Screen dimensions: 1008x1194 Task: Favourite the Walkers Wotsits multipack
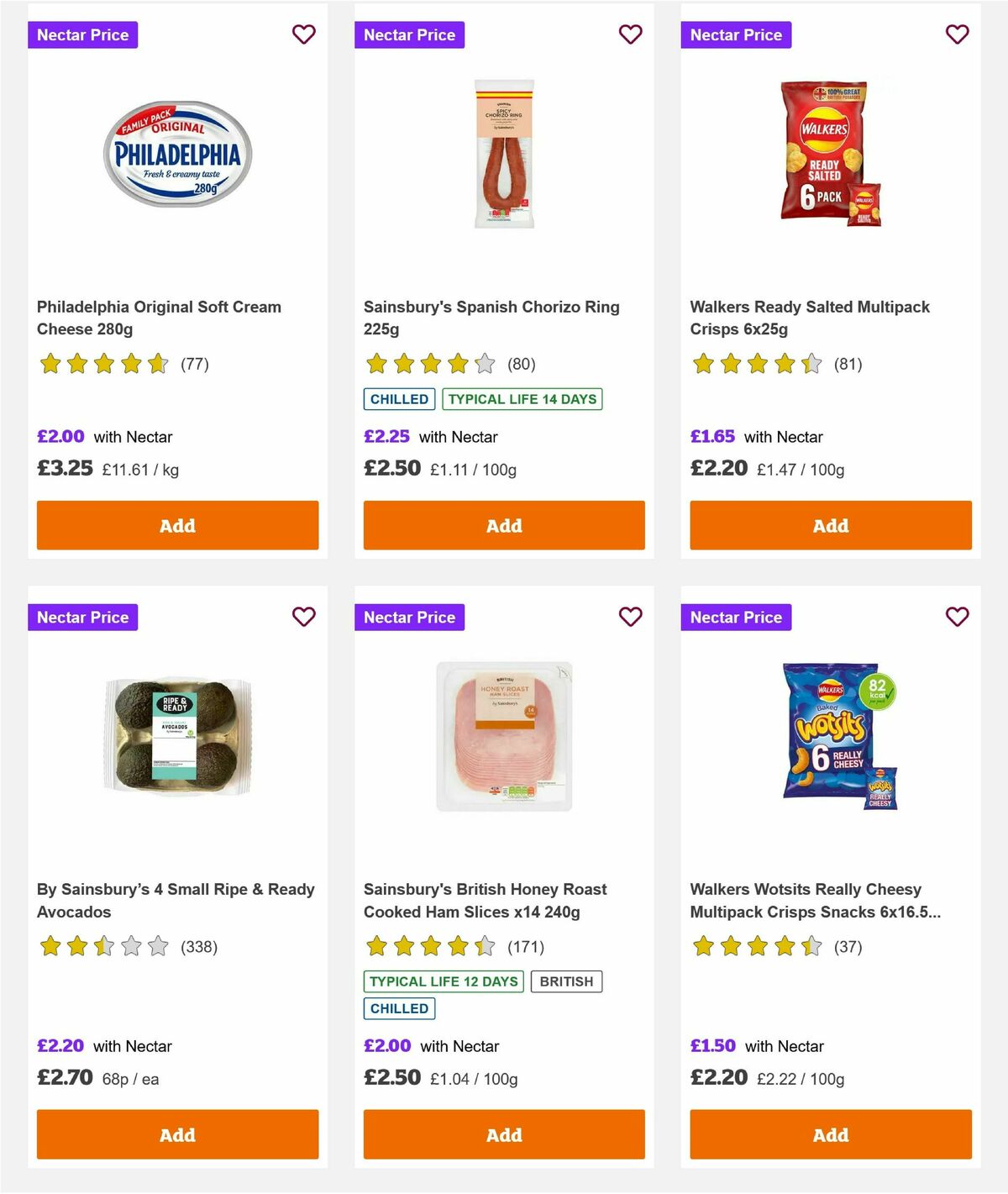pyautogui.click(x=957, y=617)
